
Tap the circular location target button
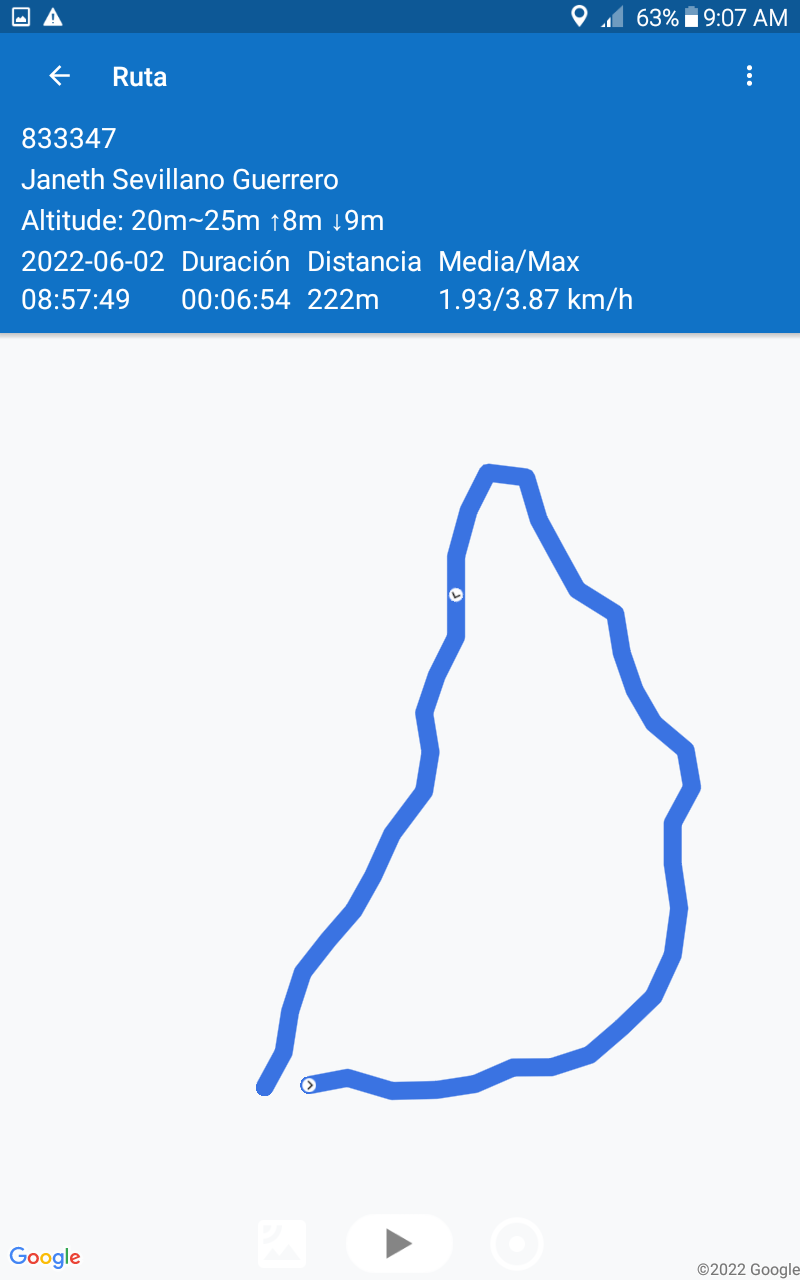pos(517,1244)
